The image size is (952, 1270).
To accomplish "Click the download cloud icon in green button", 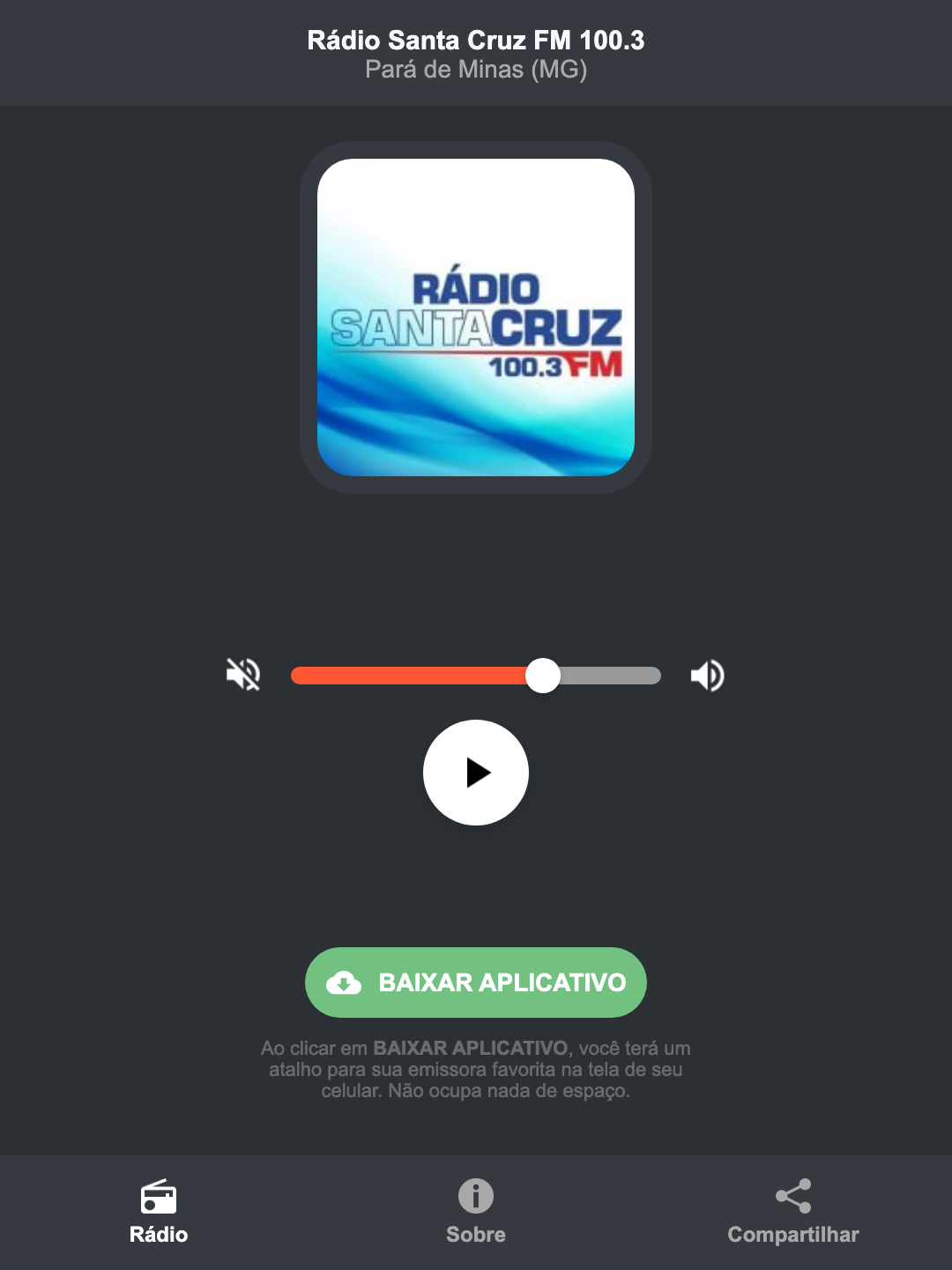I will pyautogui.click(x=346, y=982).
